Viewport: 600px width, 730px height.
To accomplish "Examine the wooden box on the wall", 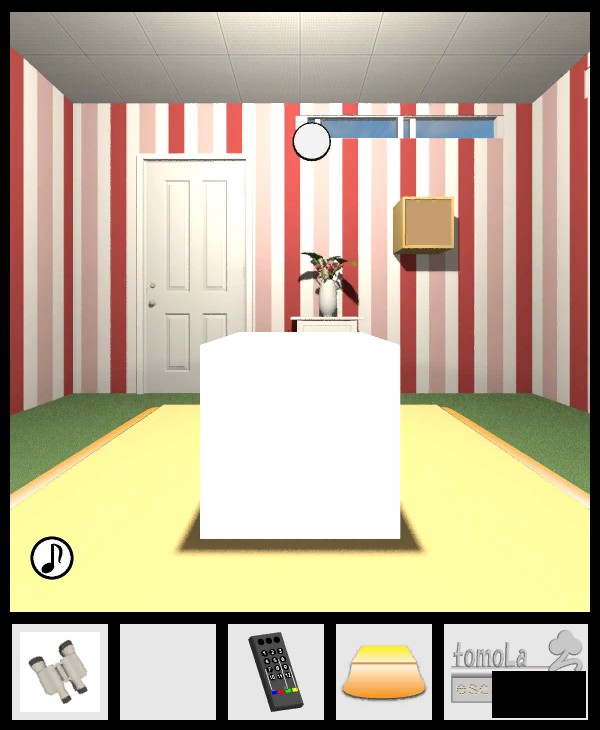I will [426, 224].
